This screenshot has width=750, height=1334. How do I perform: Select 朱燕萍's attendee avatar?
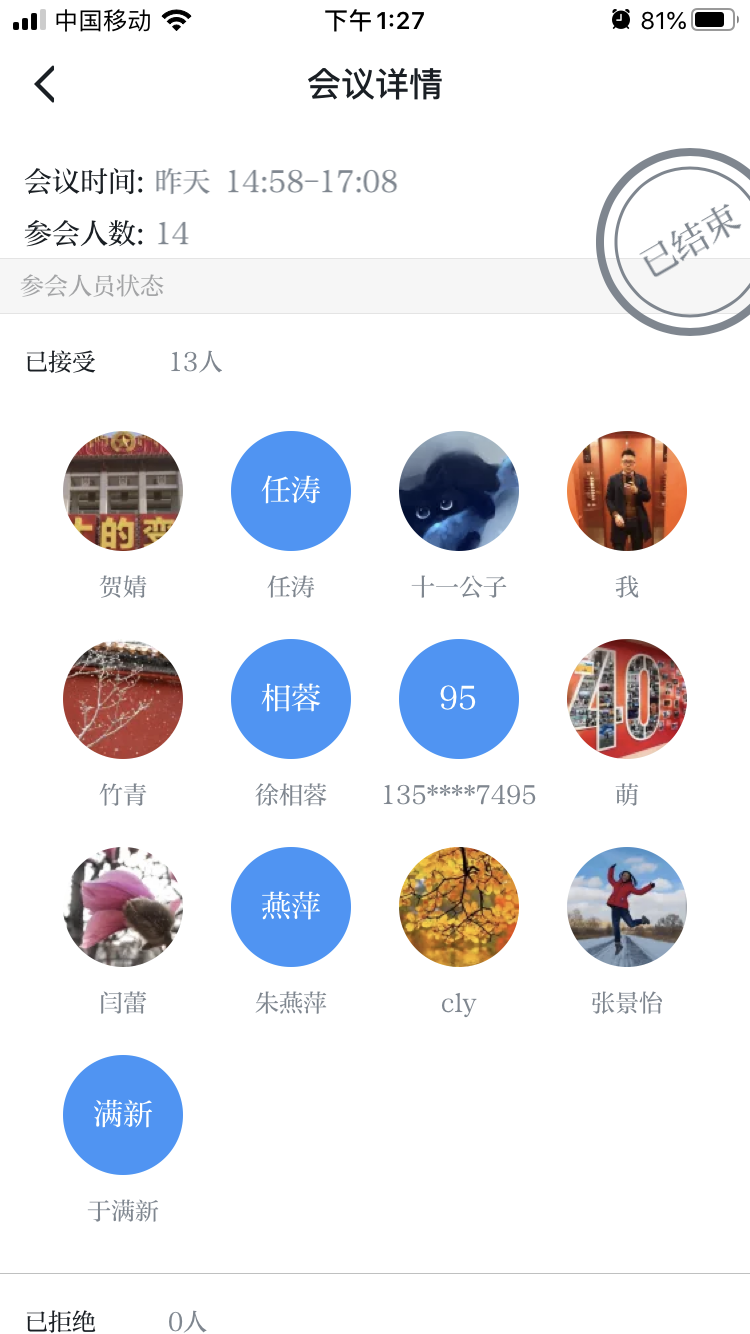click(x=291, y=907)
